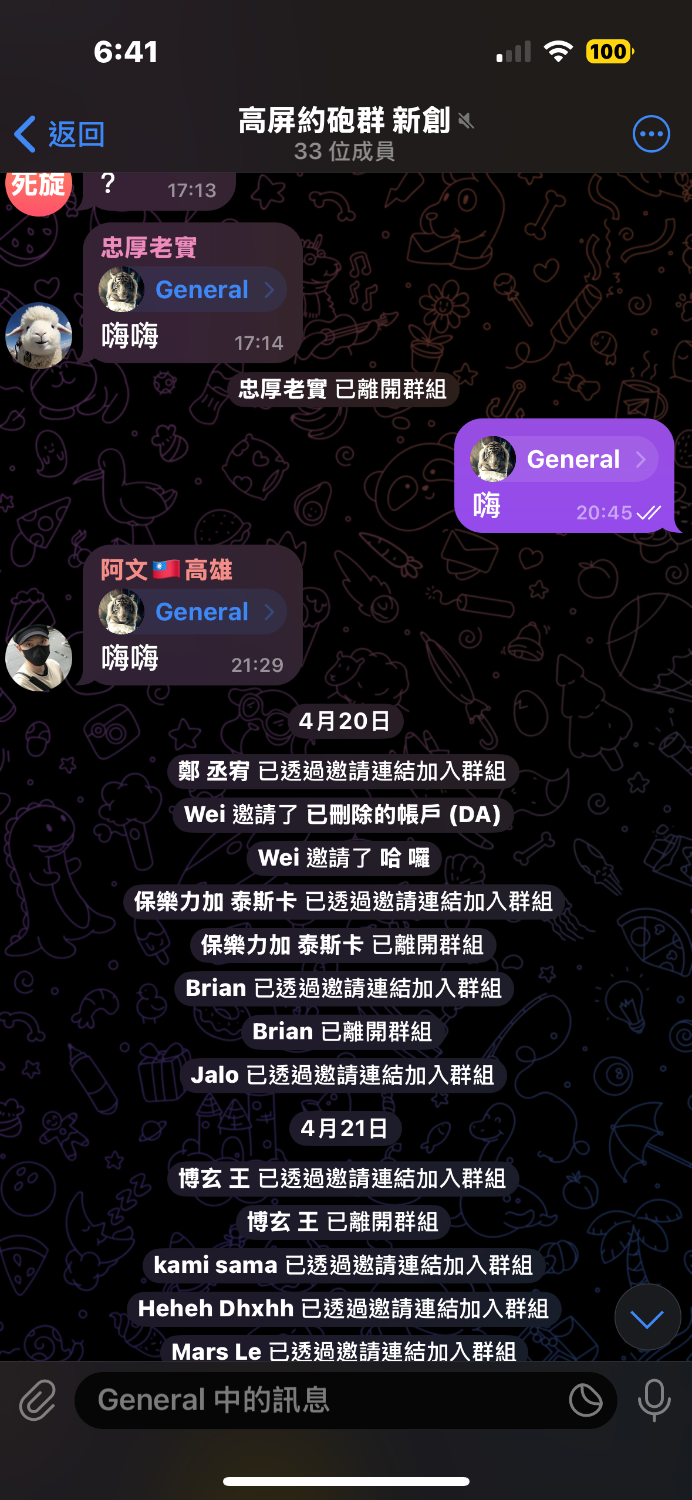Open the profile of Jalo
Viewport: 692px width, 1500px height.
[215, 1076]
